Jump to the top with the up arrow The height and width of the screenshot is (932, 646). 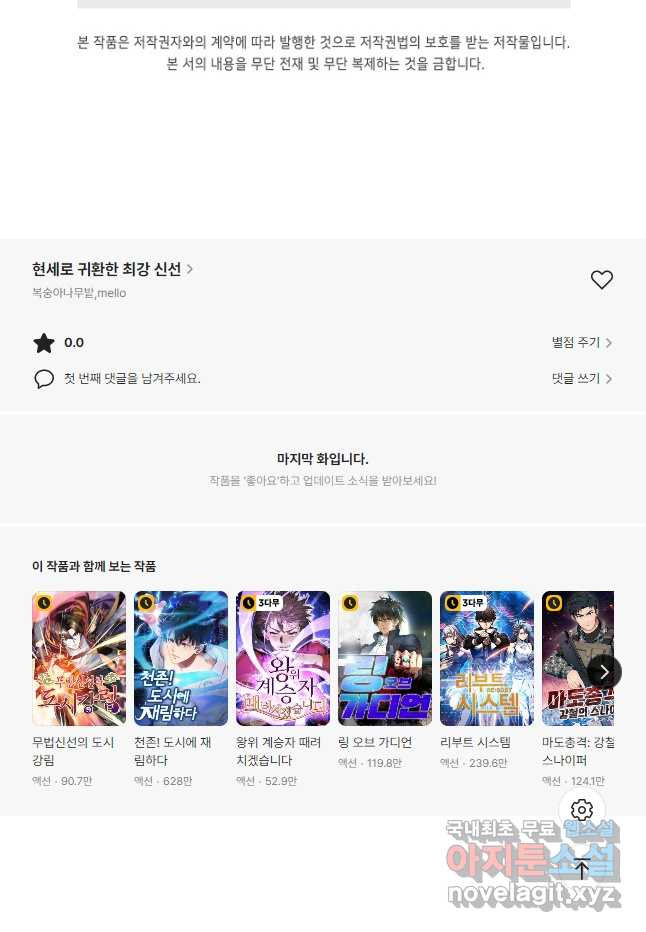pyautogui.click(x=582, y=869)
